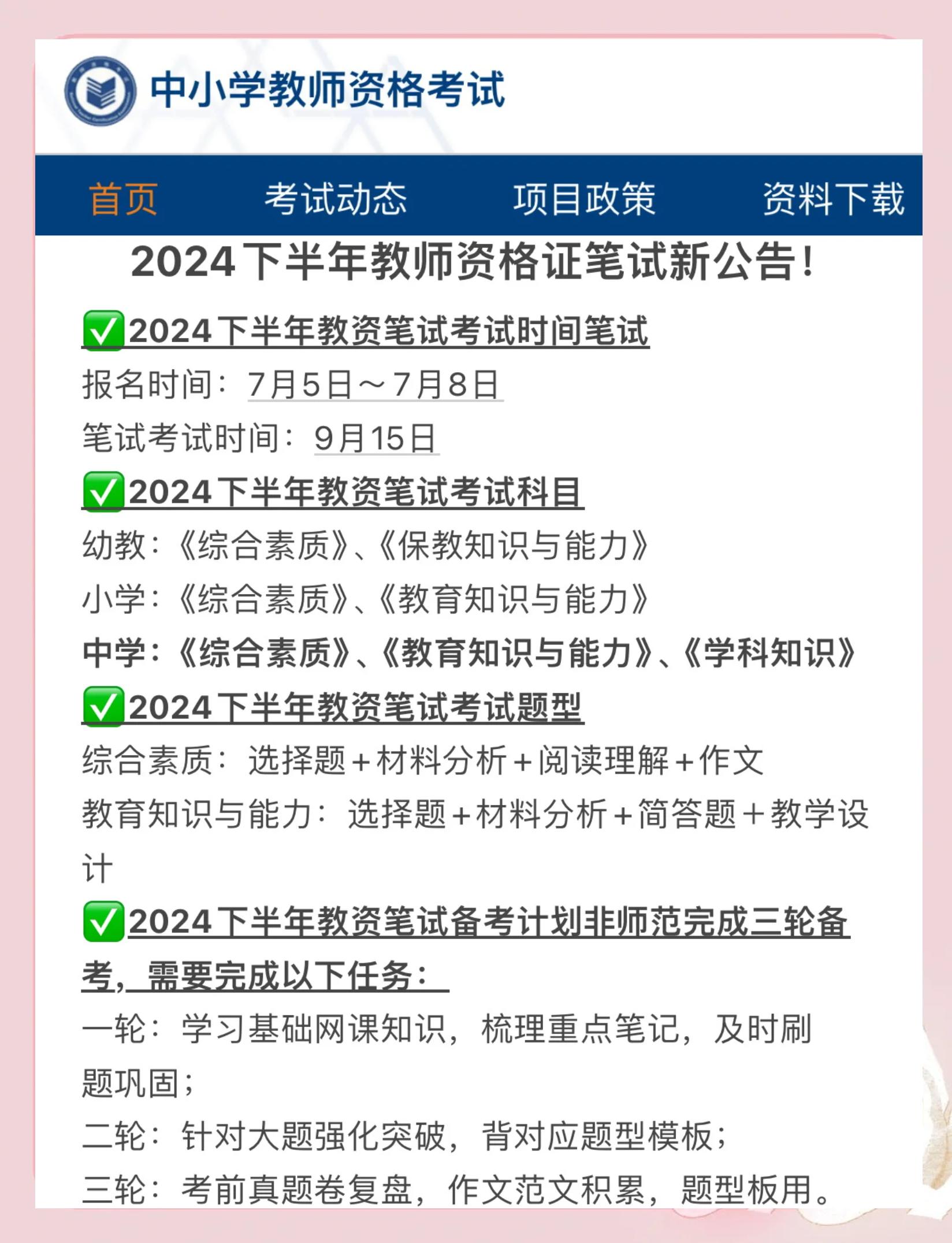Open the 资料下载 menu item
952x1243 pixels.
click(x=835, y=199)
